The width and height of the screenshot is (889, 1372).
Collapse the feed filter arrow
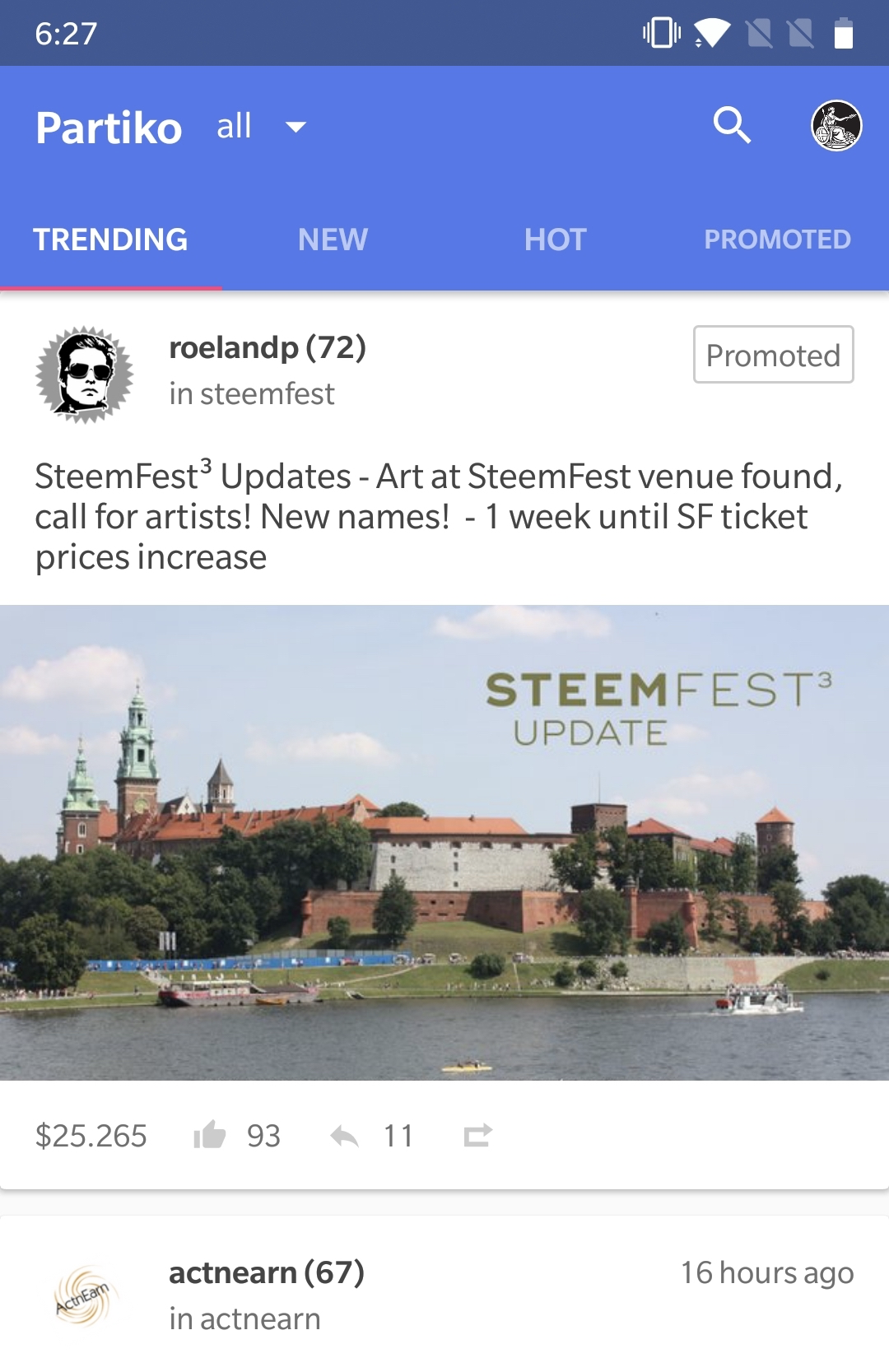click(295, 128)
